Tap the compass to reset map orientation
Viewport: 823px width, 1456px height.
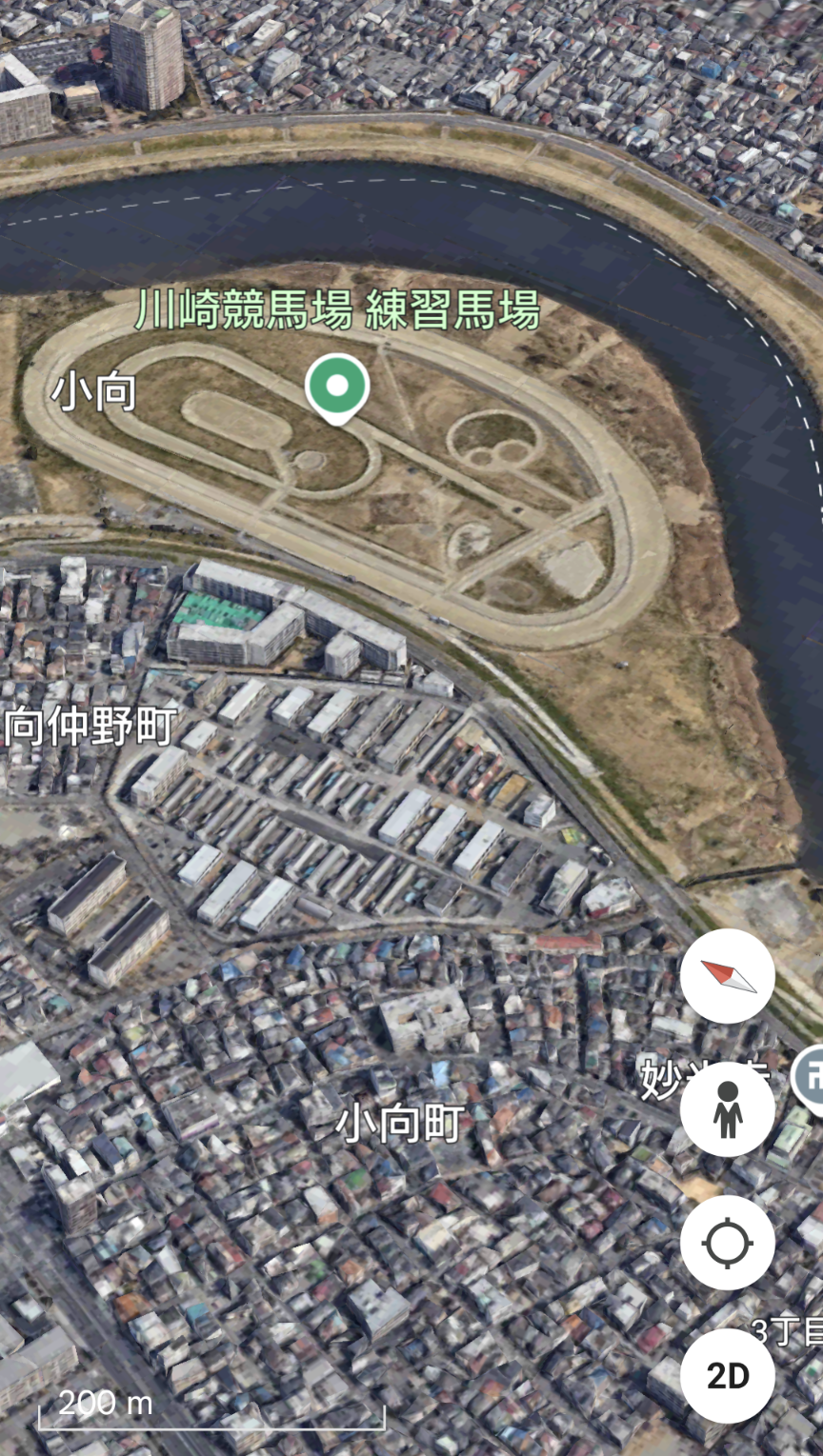[728, 976]
